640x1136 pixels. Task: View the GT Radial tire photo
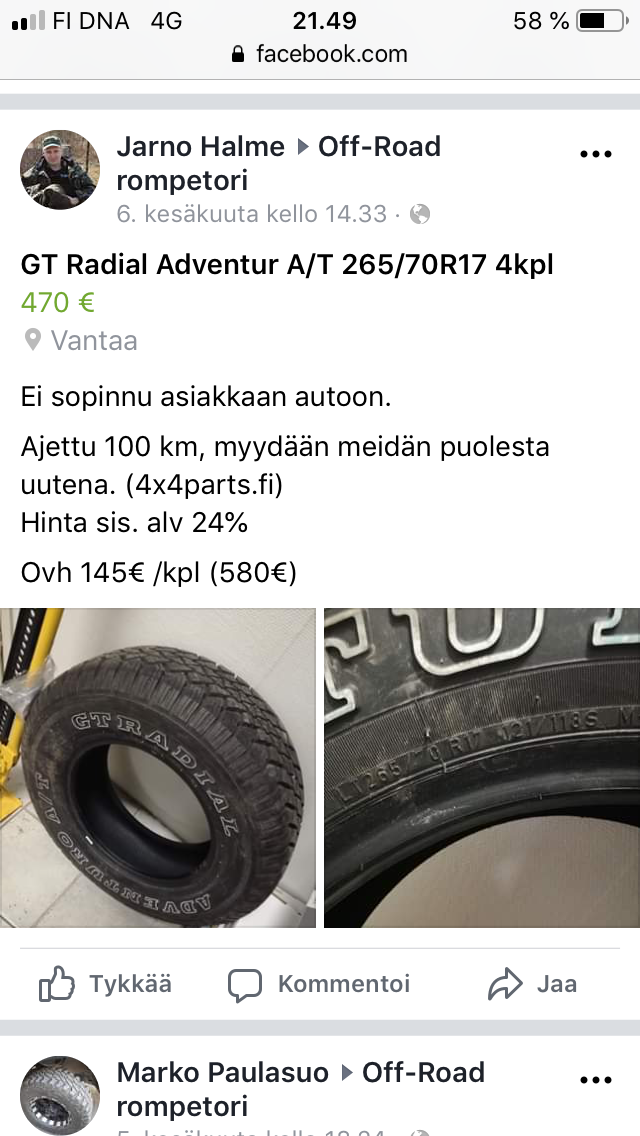pos(158,768)
